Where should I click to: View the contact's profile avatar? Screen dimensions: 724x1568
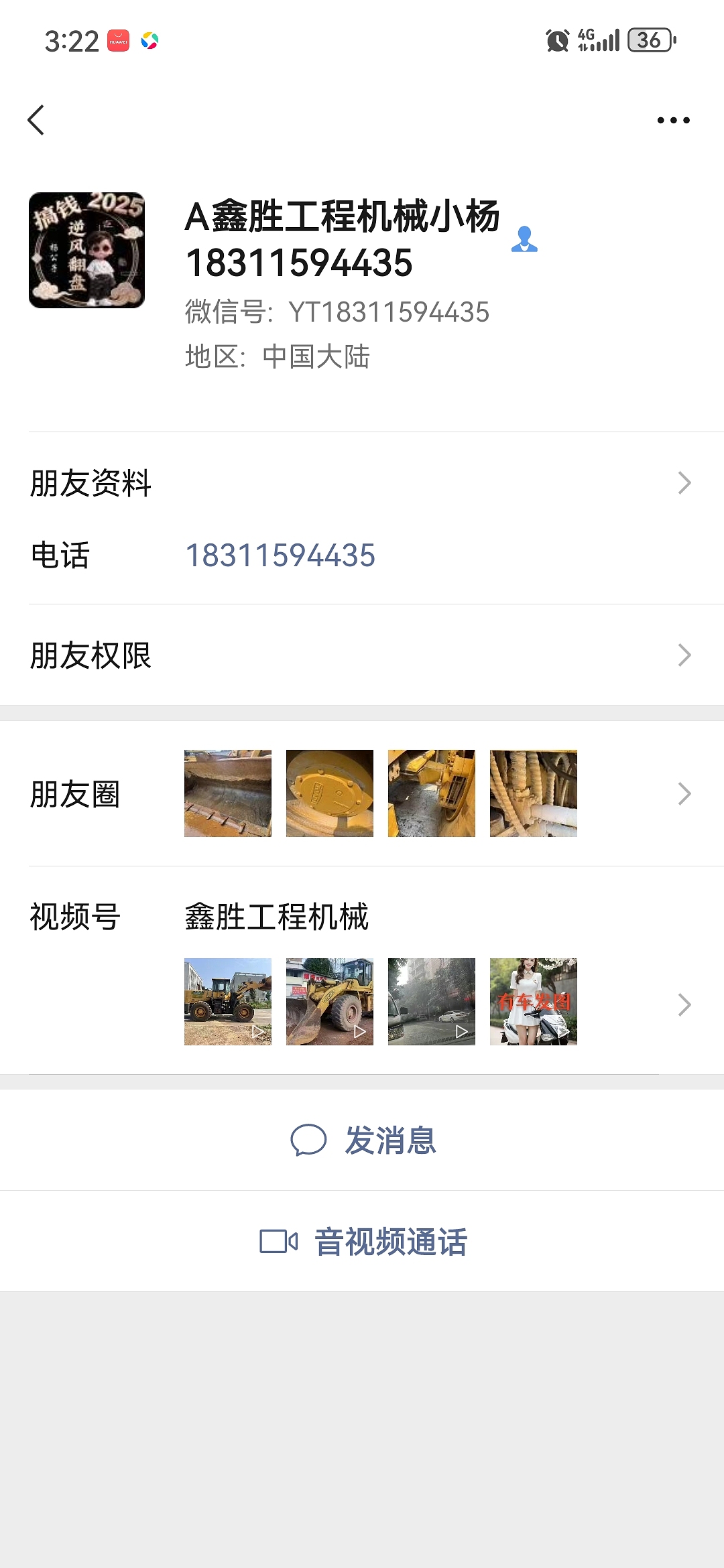[86, 250]
